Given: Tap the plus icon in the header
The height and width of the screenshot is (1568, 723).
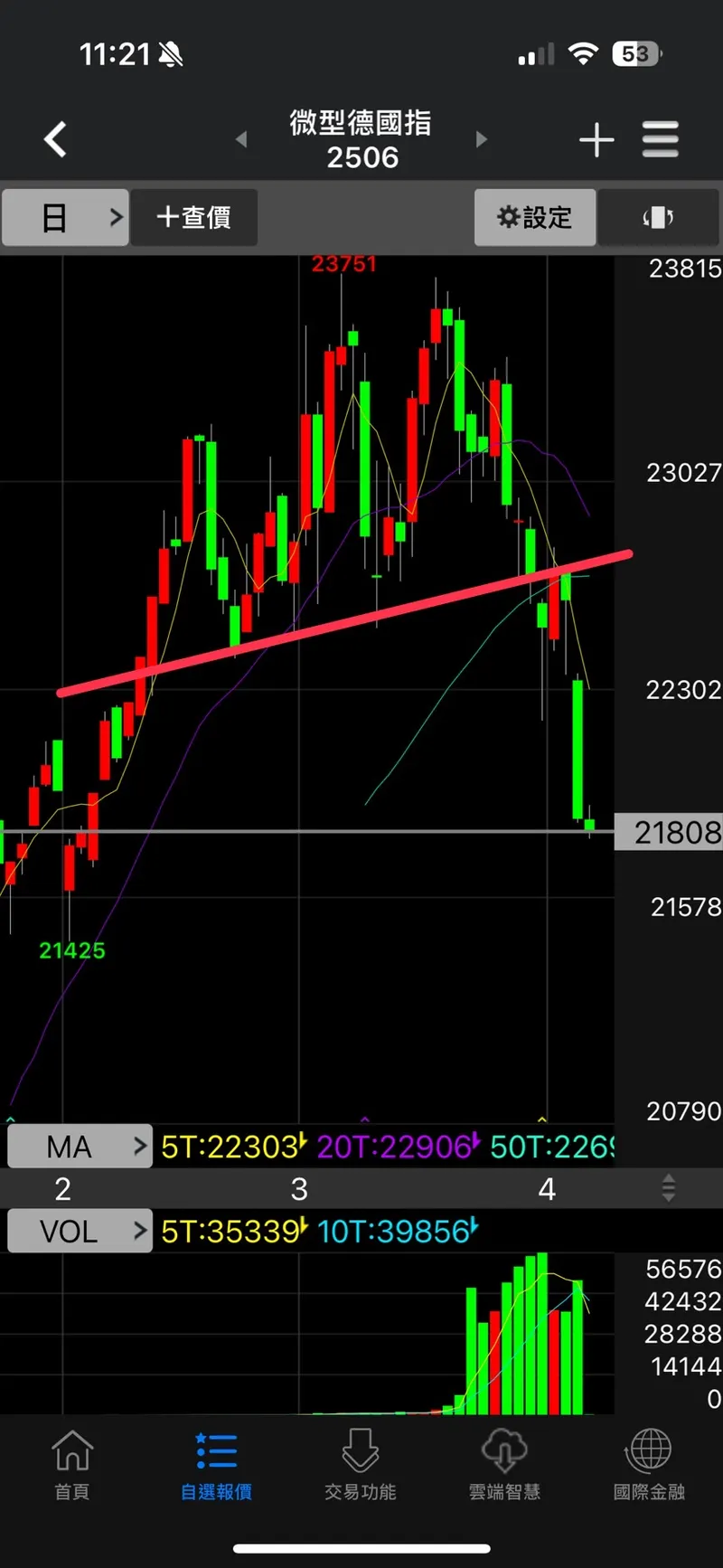Looking at the screenshot, I should (x=596, y=140).
